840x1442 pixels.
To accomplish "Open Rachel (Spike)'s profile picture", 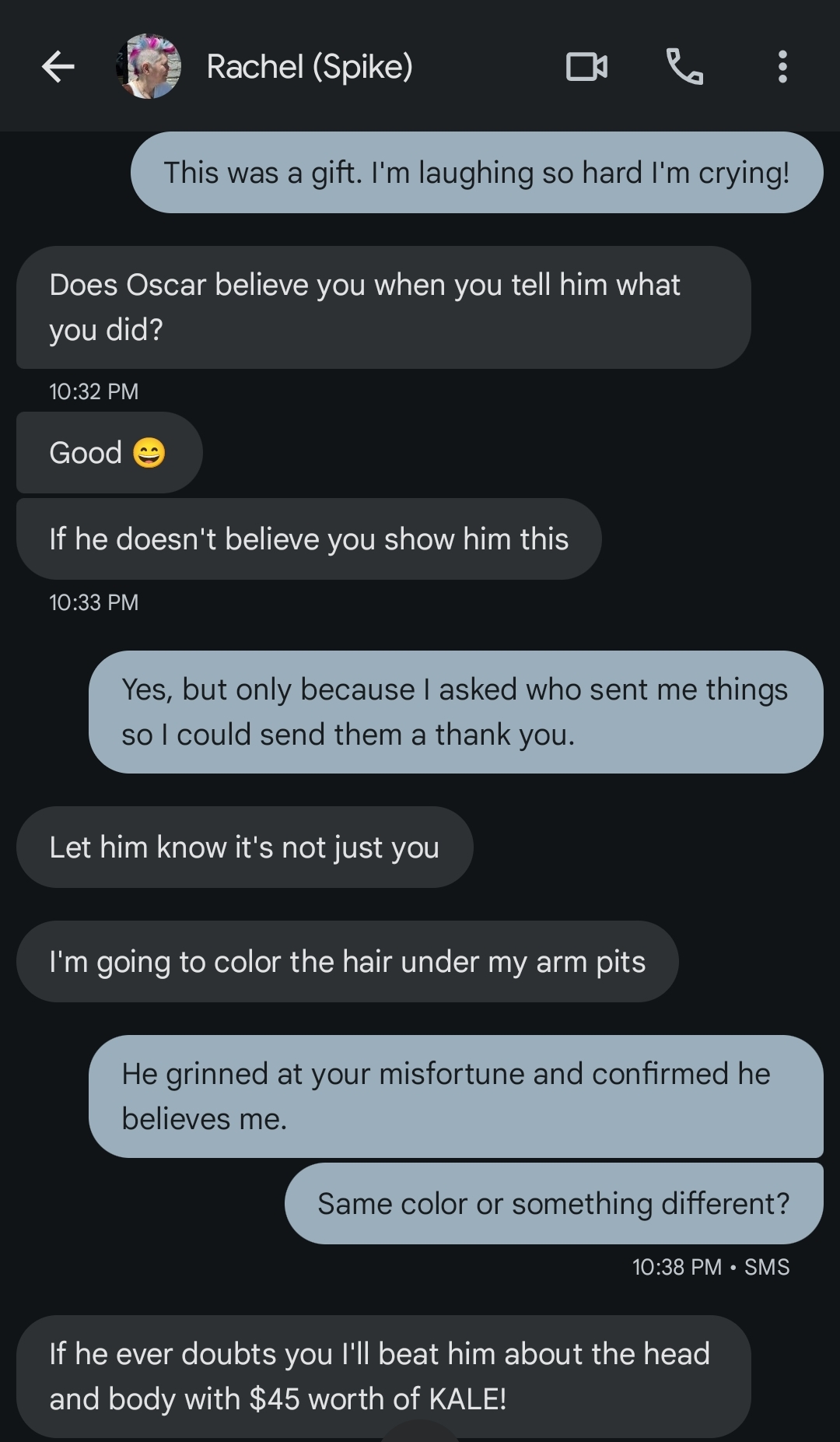I will click(x=149, y=67).
